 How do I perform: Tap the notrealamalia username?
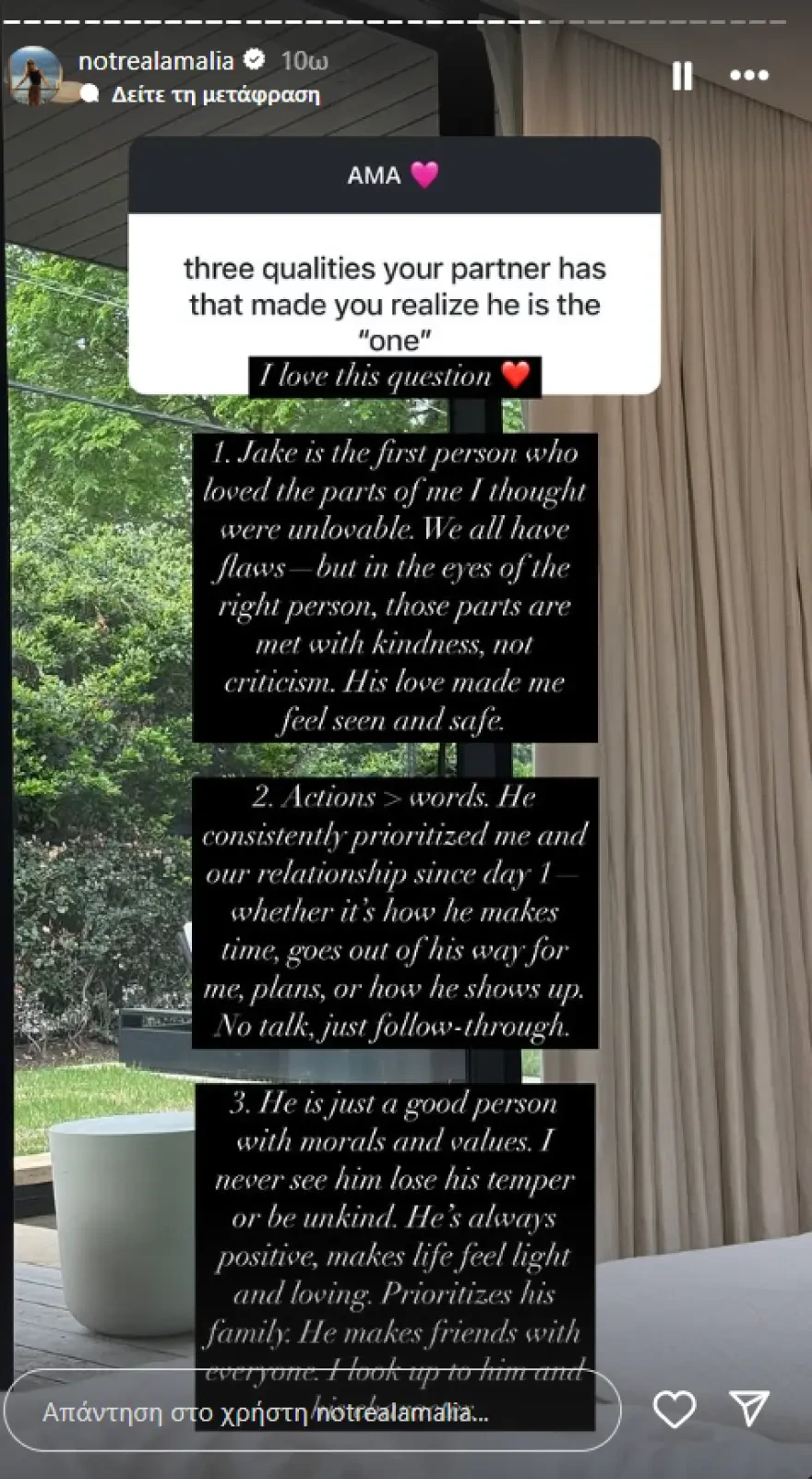pyautogui.click(x=155, y=61)
